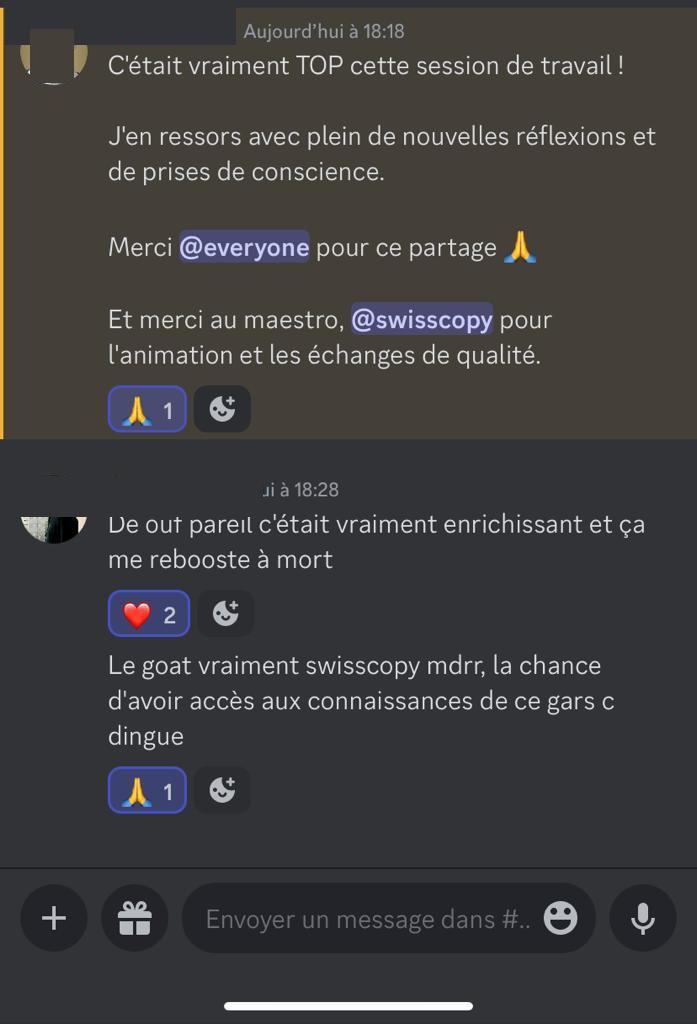The height and width of the screenshot is (1024, 697).
Task: Toggle the red heart reaction with 2
Action: (148, 614)
